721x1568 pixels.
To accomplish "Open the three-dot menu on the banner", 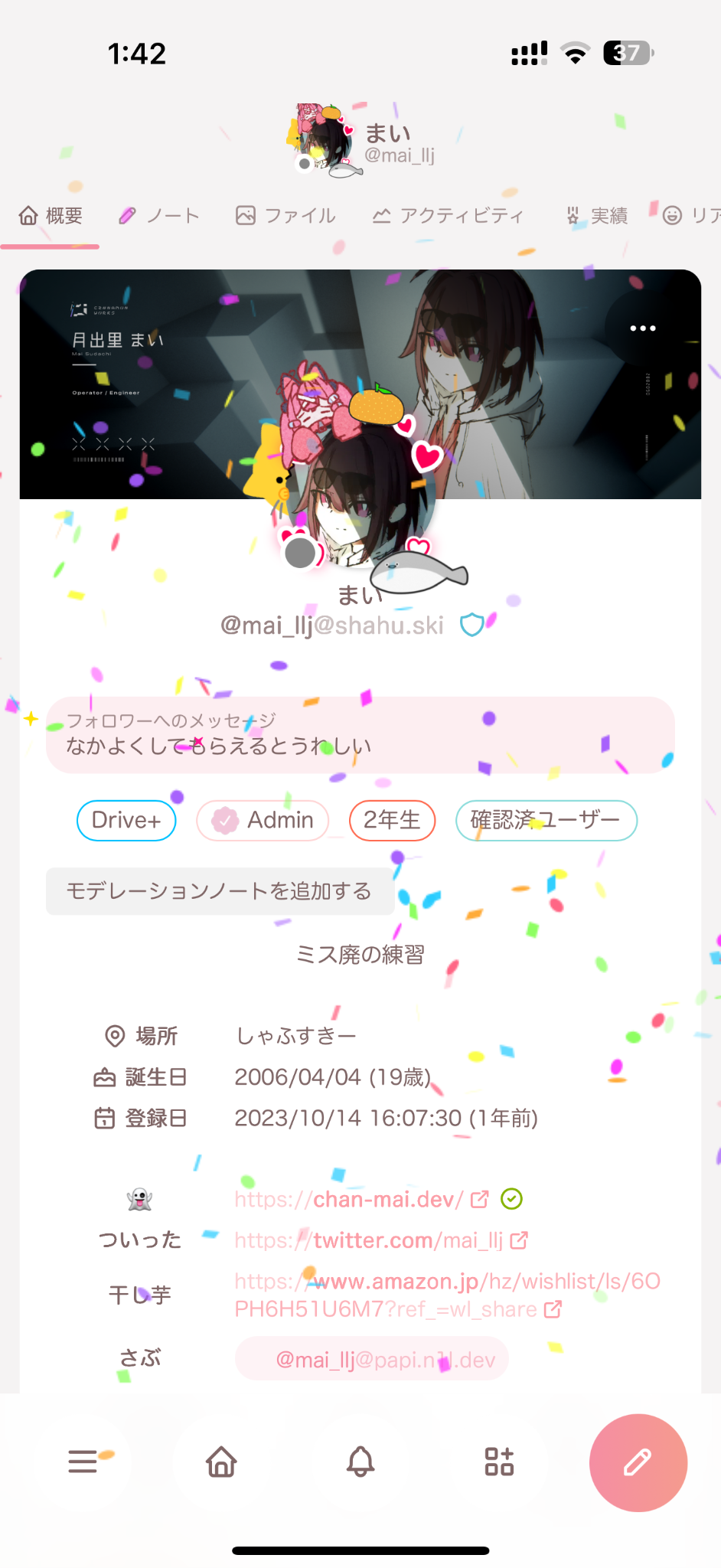I will (x=642, y=328).
